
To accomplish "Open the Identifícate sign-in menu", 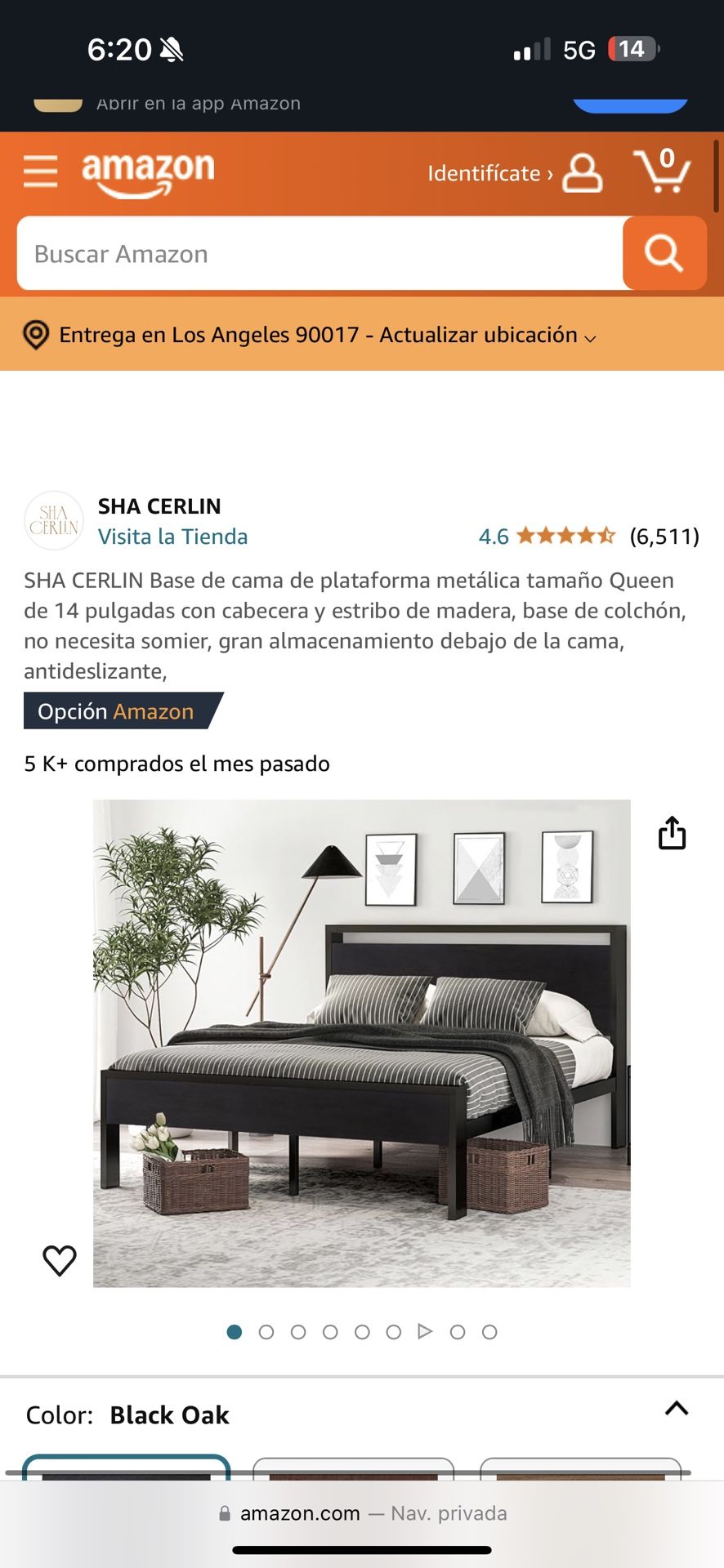I will [488, 173].
